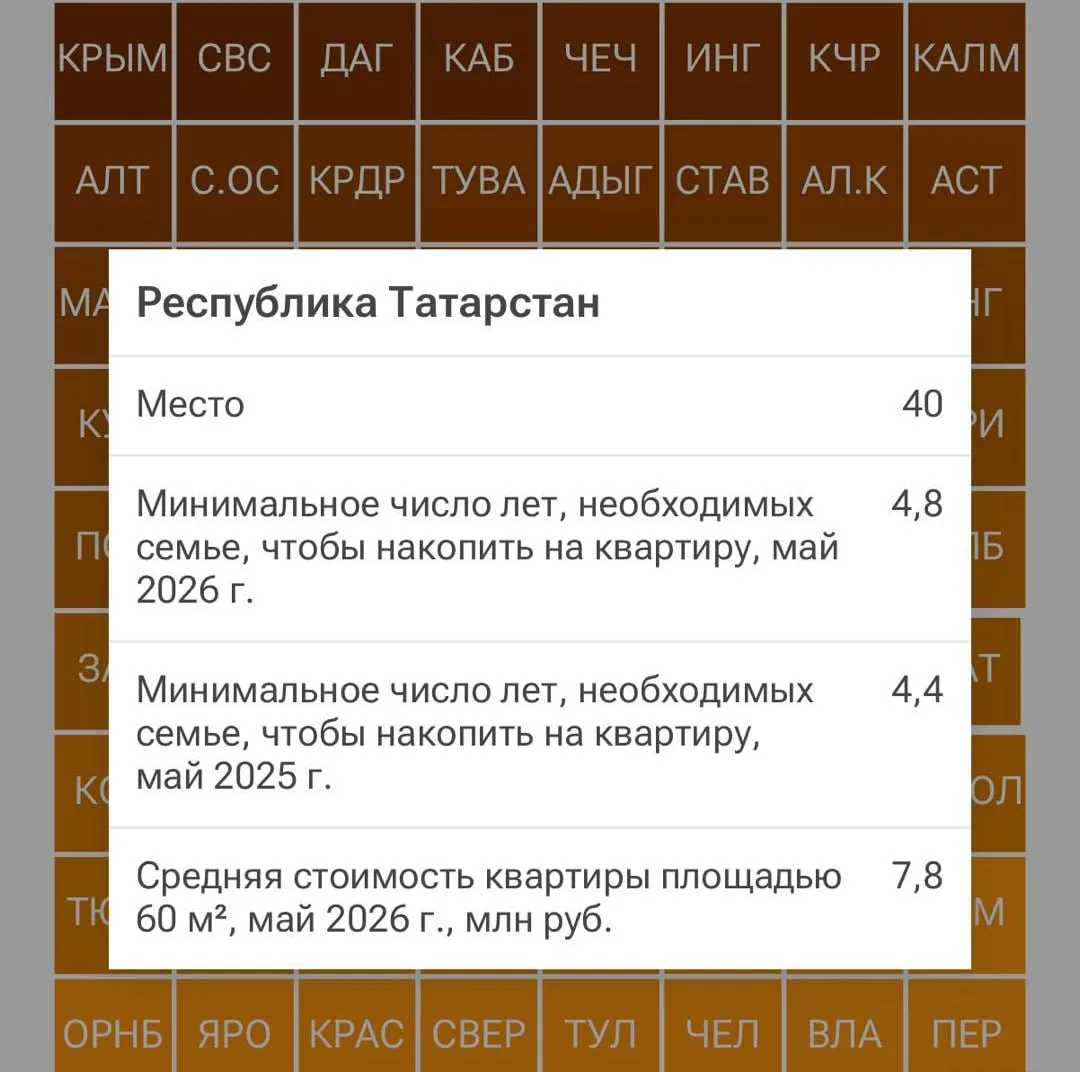Select the ЧЕЛ region tile
1080x1072 pixels.
(x=723, y=1025)
